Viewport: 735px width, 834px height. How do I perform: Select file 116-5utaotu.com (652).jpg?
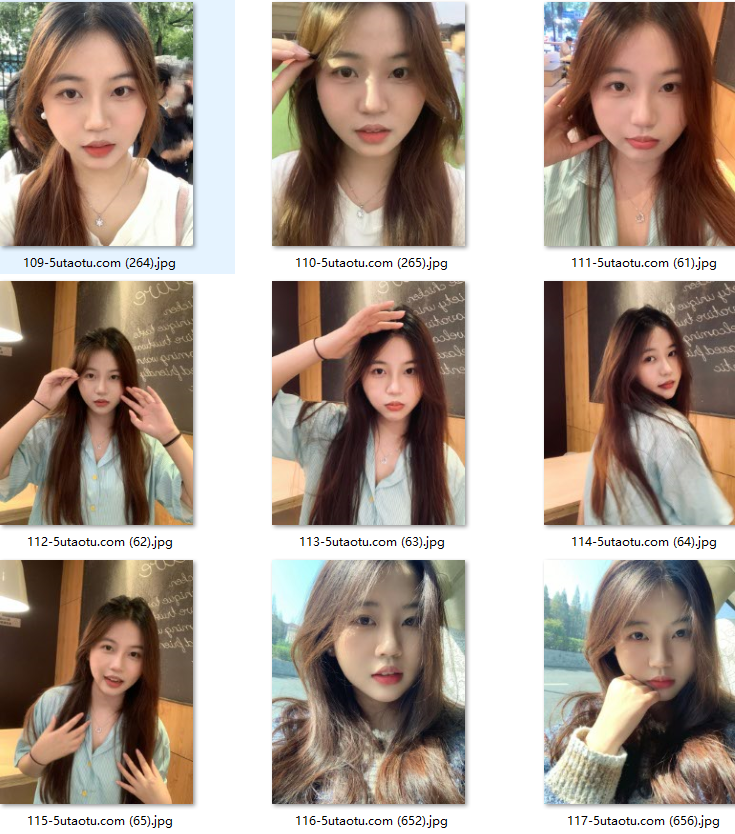point(369,682)
